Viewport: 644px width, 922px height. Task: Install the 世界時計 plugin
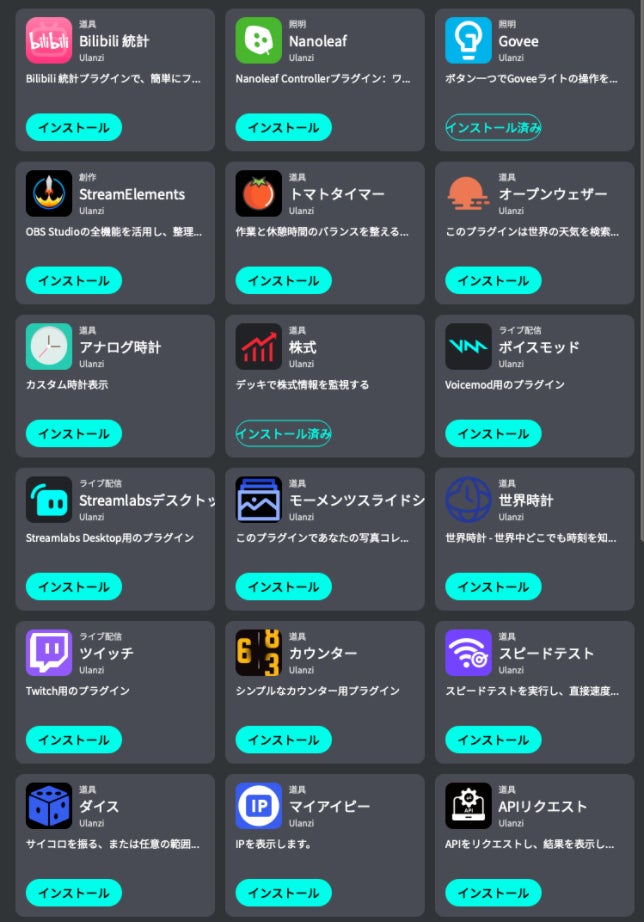(x=493, y=586)
